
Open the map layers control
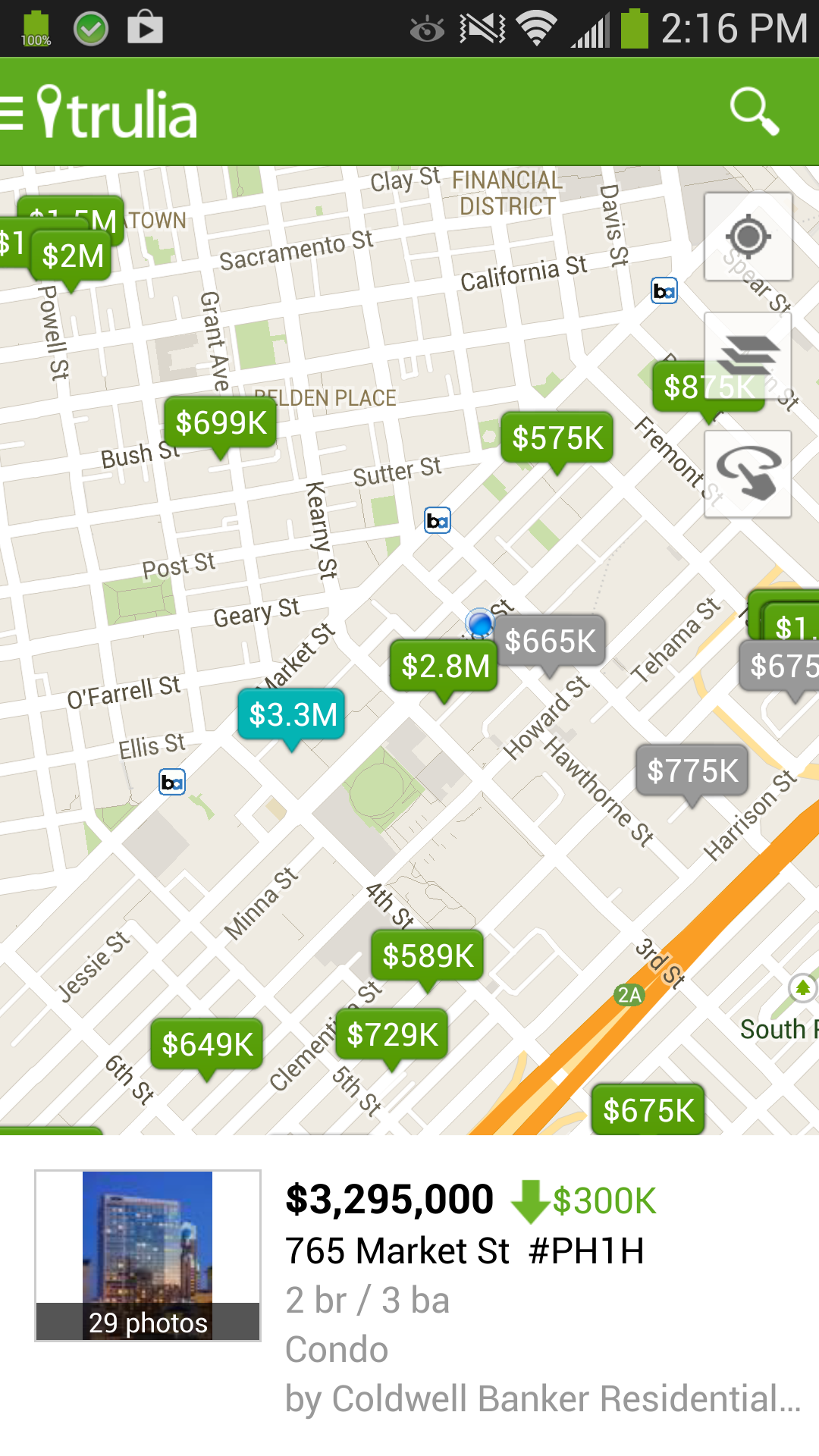pyautogui.click(x=747, y=355)
